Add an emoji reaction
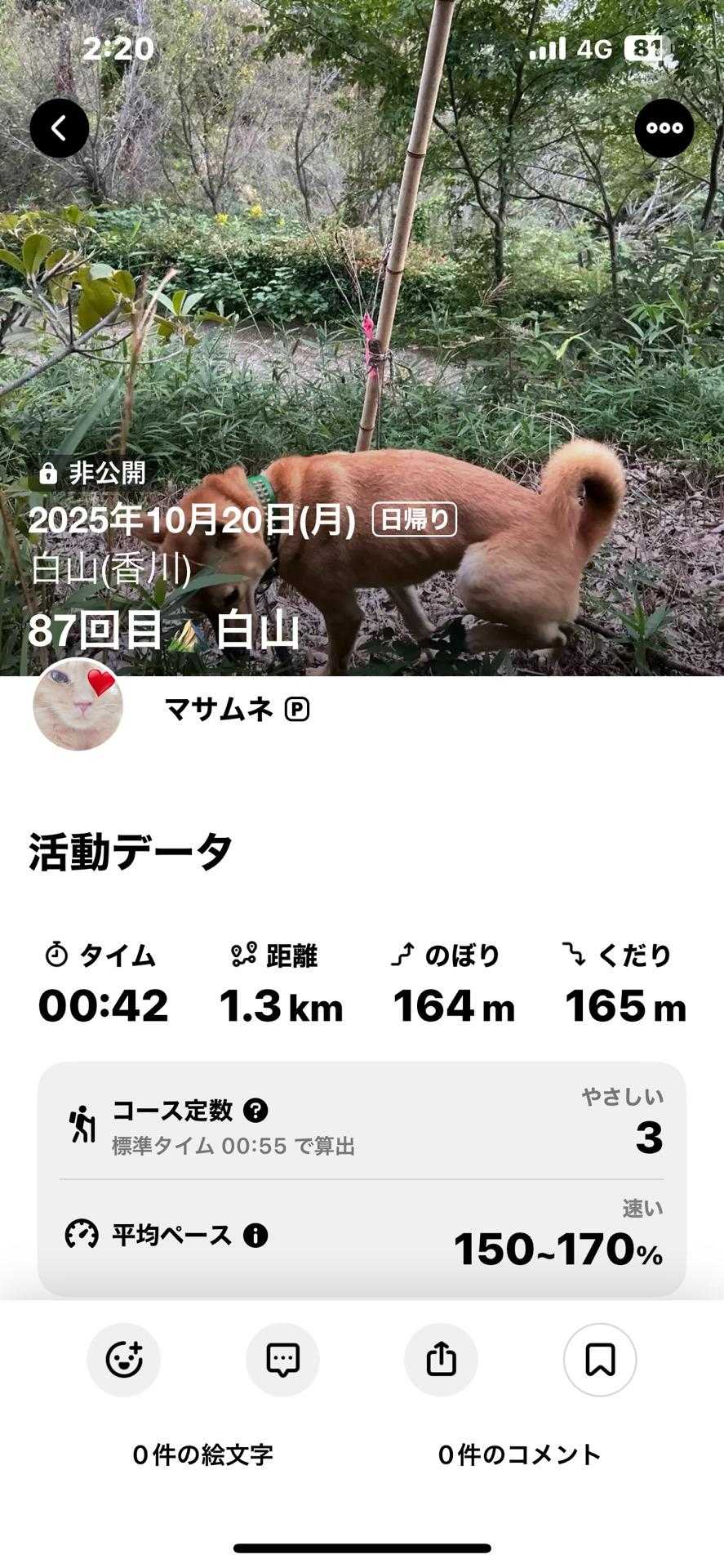 124,1360
